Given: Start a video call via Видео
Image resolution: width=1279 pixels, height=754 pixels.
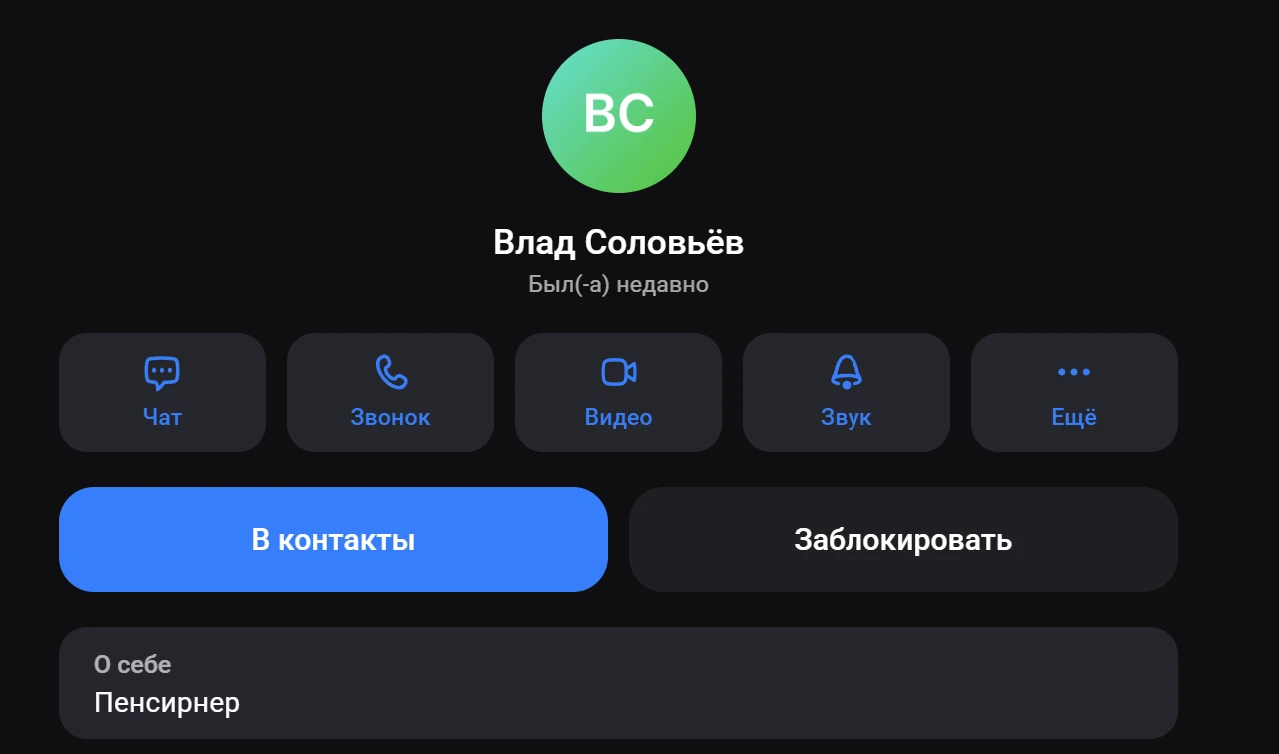Looking at the screenshot, I should (x=618, y=392).
